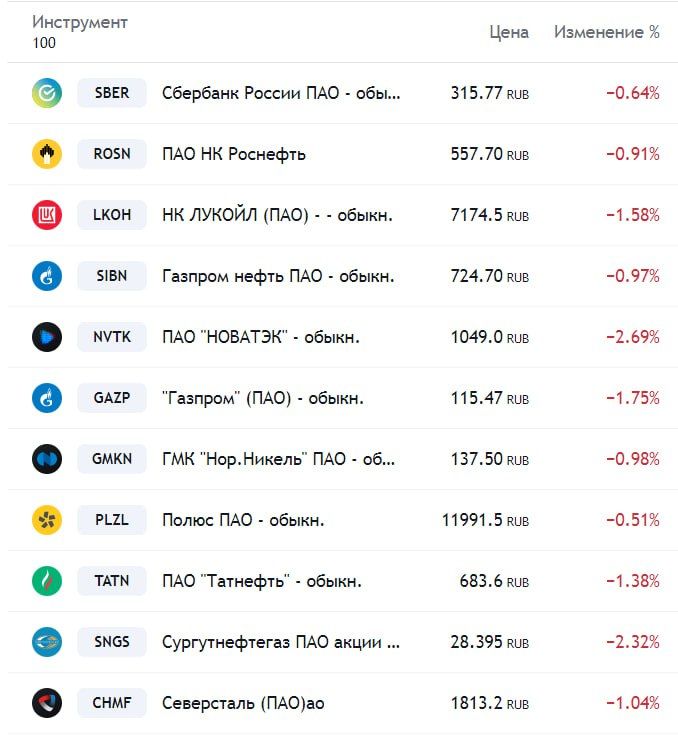Open the GAZP Gazprom row

262,398
